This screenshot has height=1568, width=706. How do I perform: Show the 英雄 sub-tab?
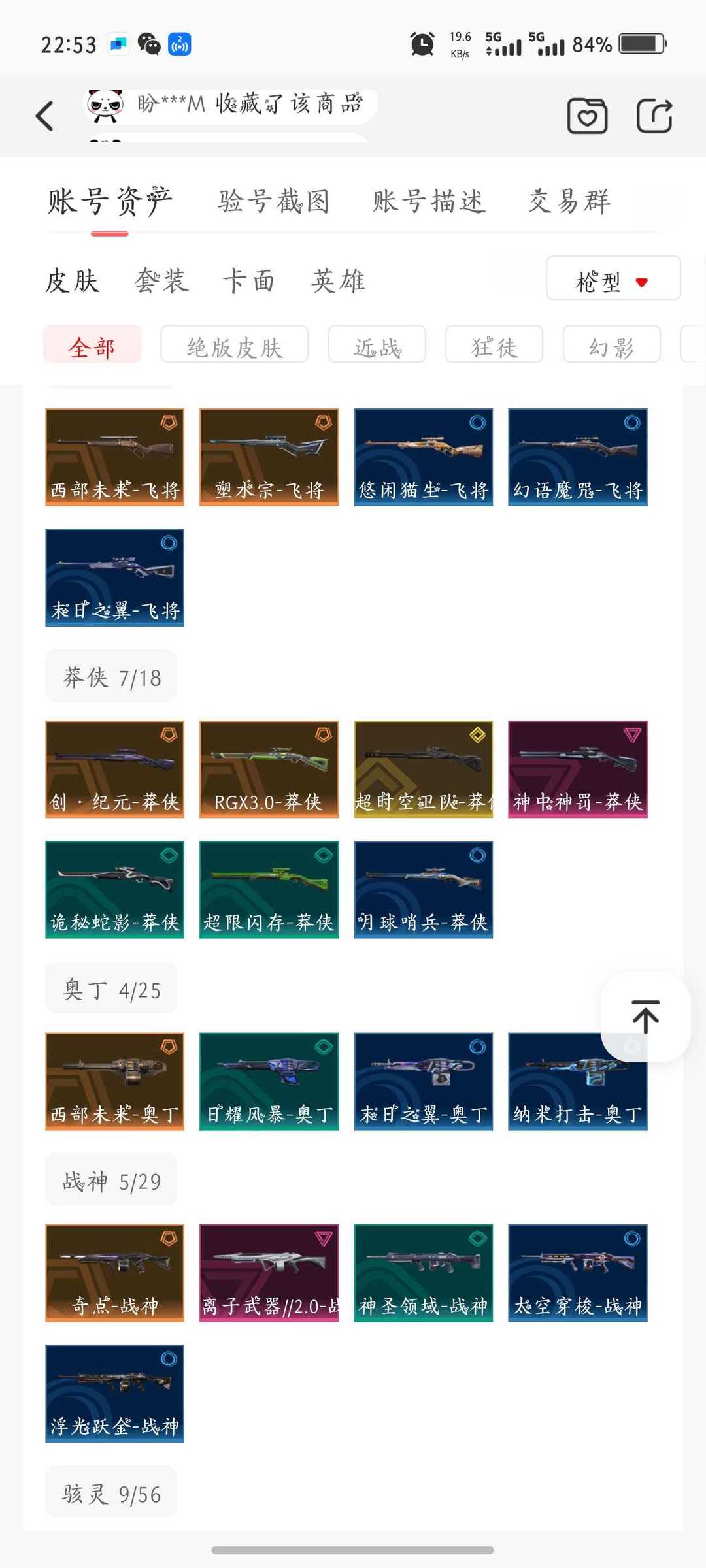point(338,281)
